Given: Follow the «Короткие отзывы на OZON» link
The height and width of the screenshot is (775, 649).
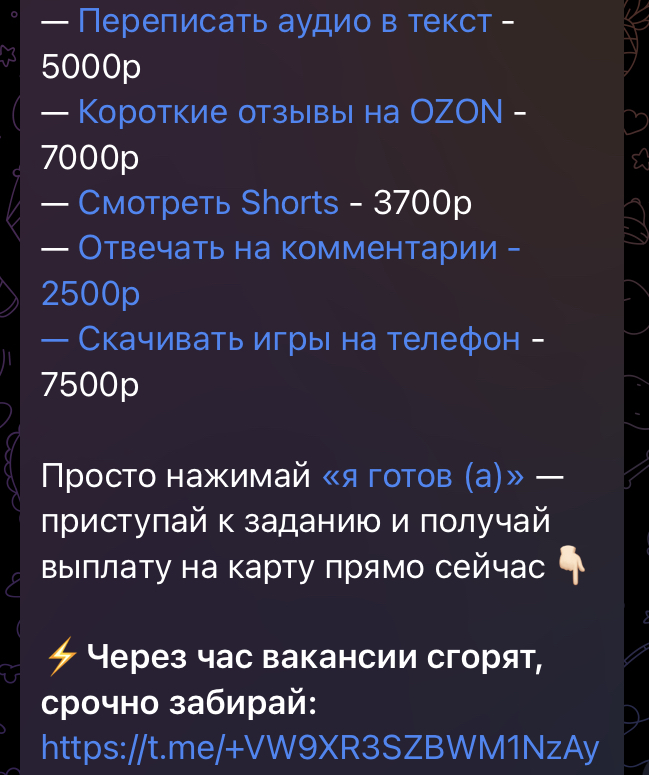Looking at the screenshot, I should tap(290, 112).
